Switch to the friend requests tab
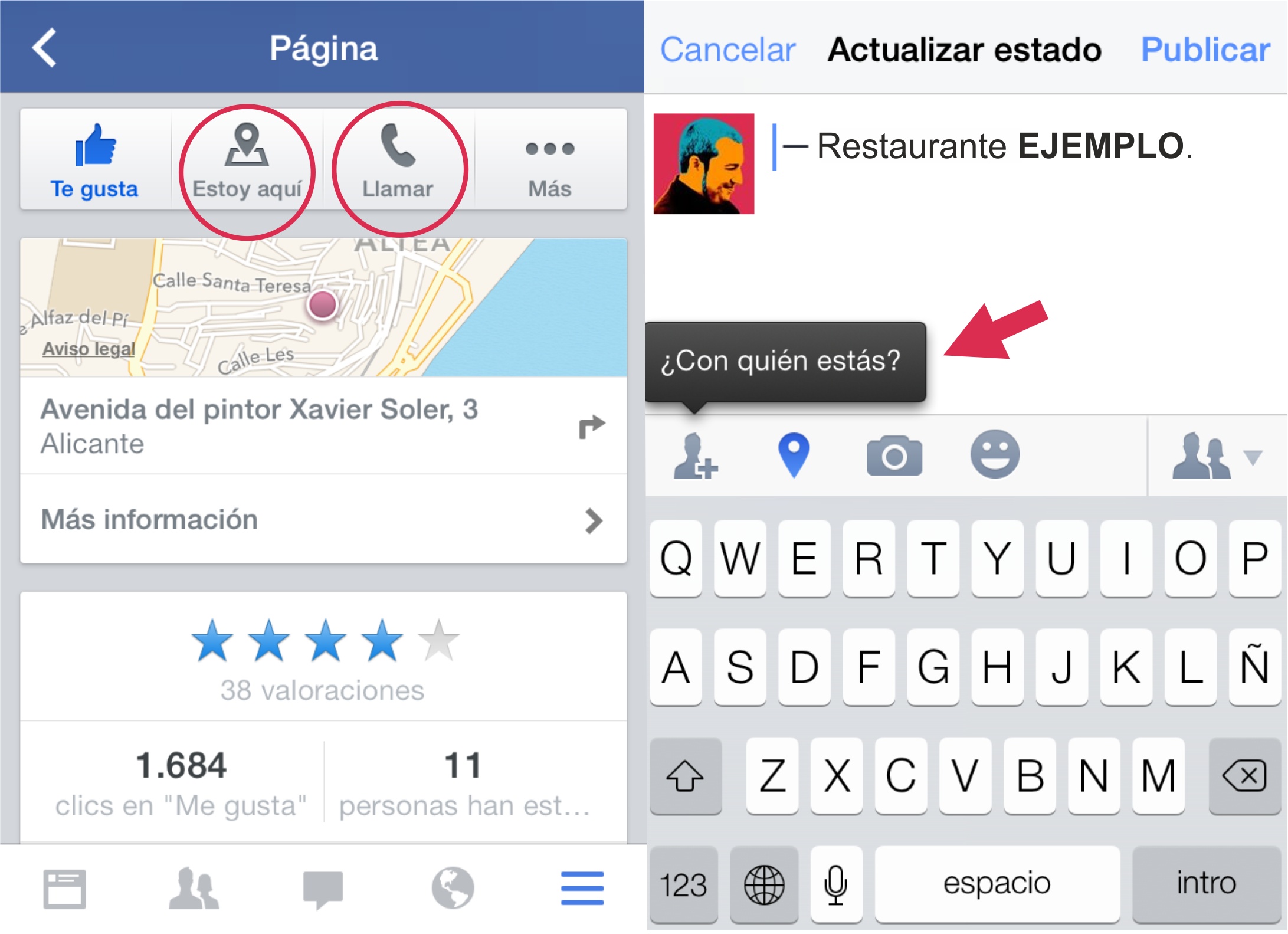 [x=194, y=889]
